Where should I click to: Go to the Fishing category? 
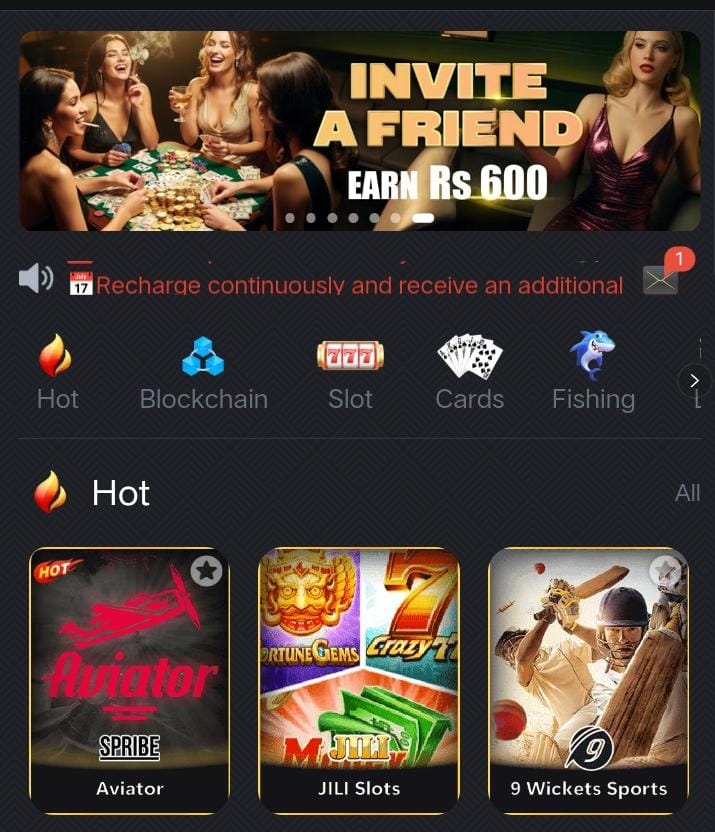[x=593, y=374]
